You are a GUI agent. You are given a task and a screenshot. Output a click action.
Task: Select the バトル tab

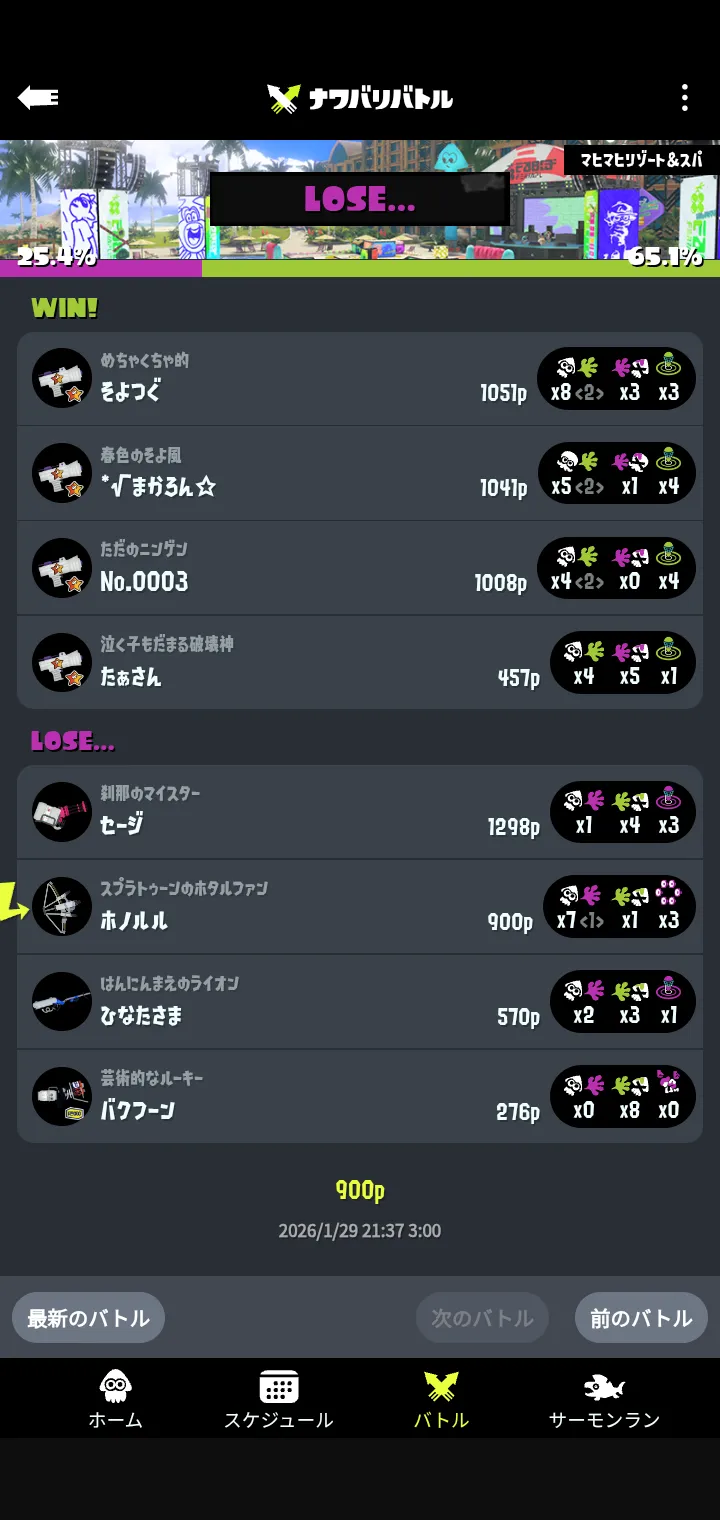[441, 1400]
